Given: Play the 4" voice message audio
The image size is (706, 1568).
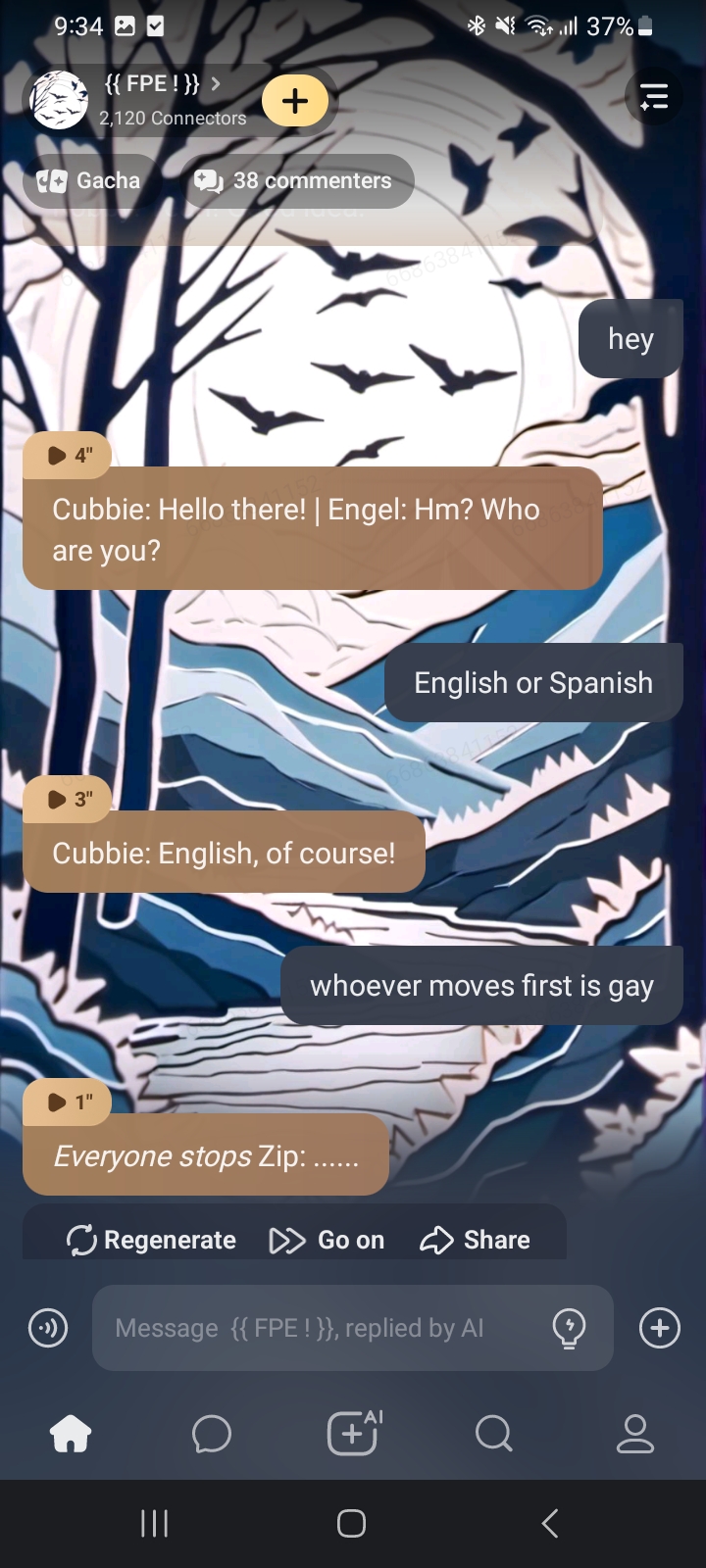Looking at the screenshot, I should click(69, 455).
